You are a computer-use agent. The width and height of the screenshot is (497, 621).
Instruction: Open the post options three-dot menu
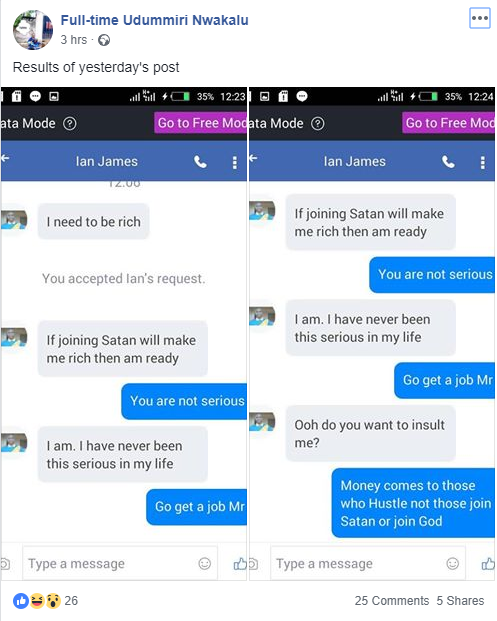coord(480,18)
